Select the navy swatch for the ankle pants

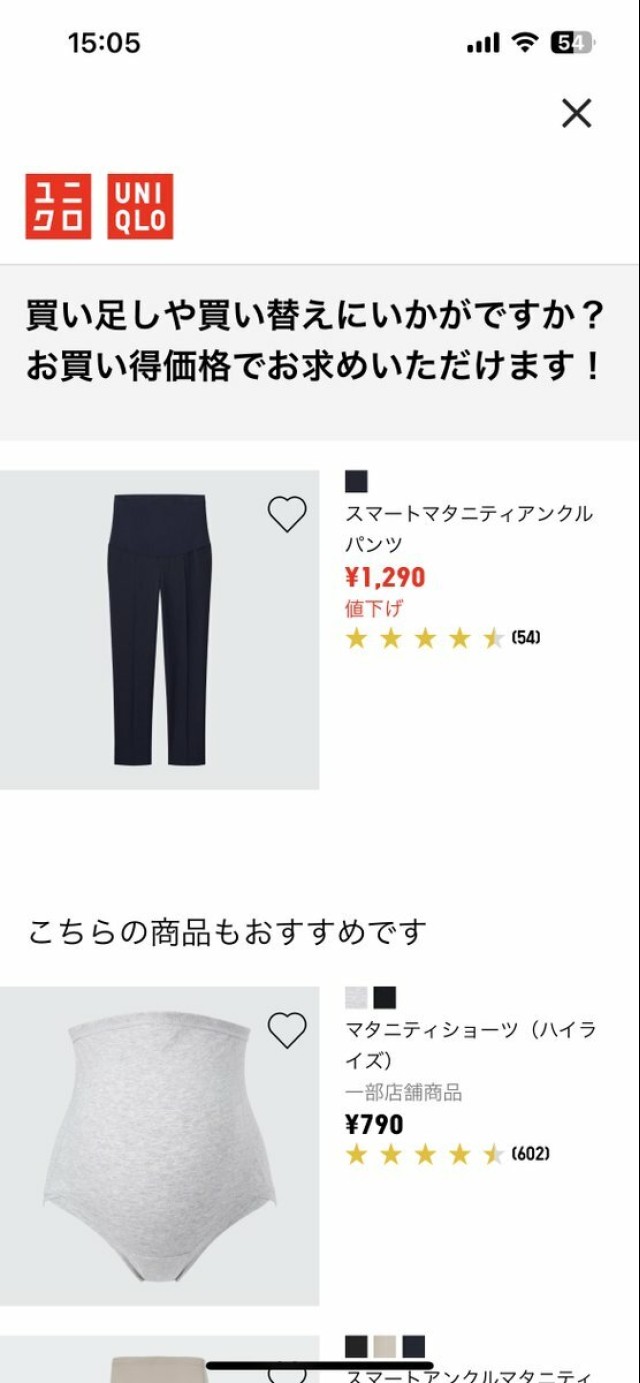pos(357,482)
